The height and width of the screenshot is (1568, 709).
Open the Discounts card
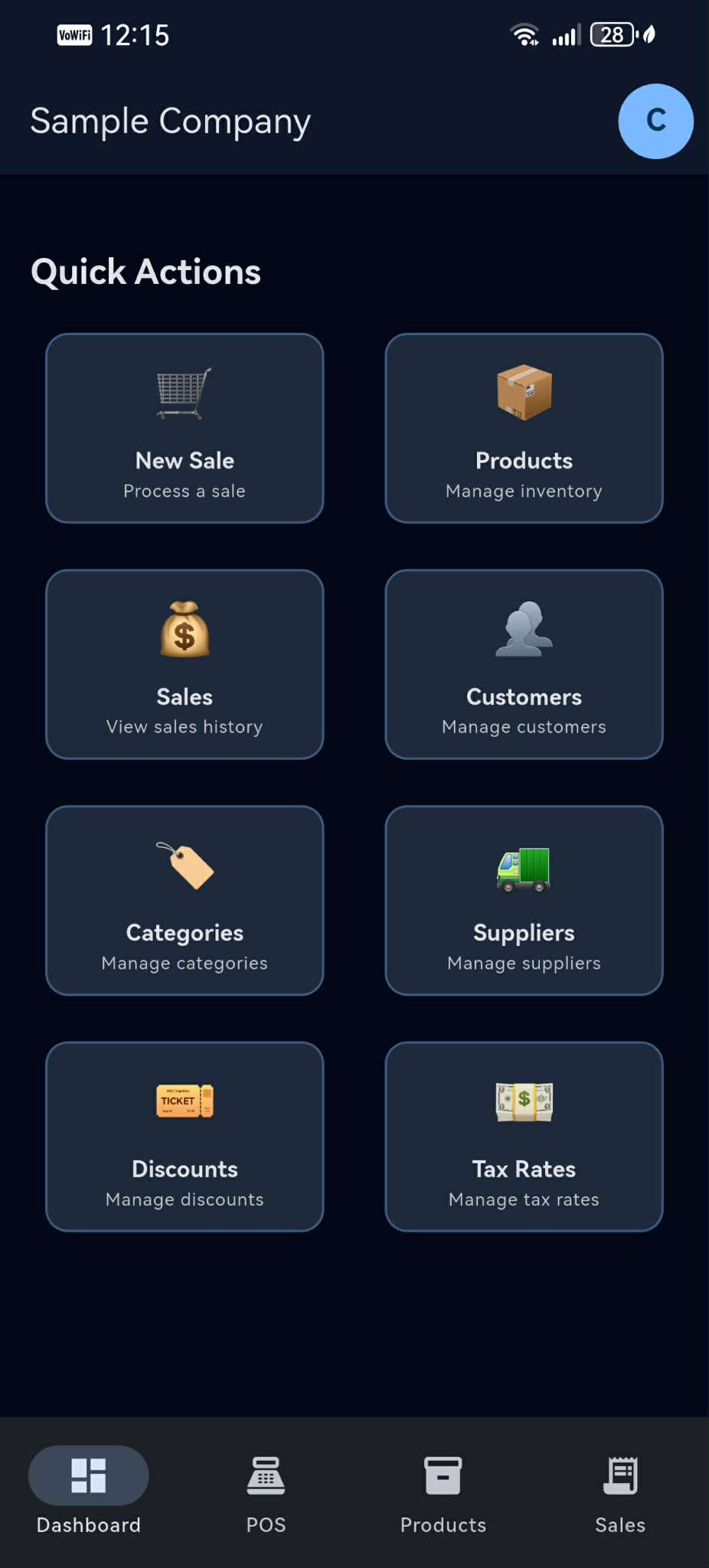click(x=185, y=1136)
